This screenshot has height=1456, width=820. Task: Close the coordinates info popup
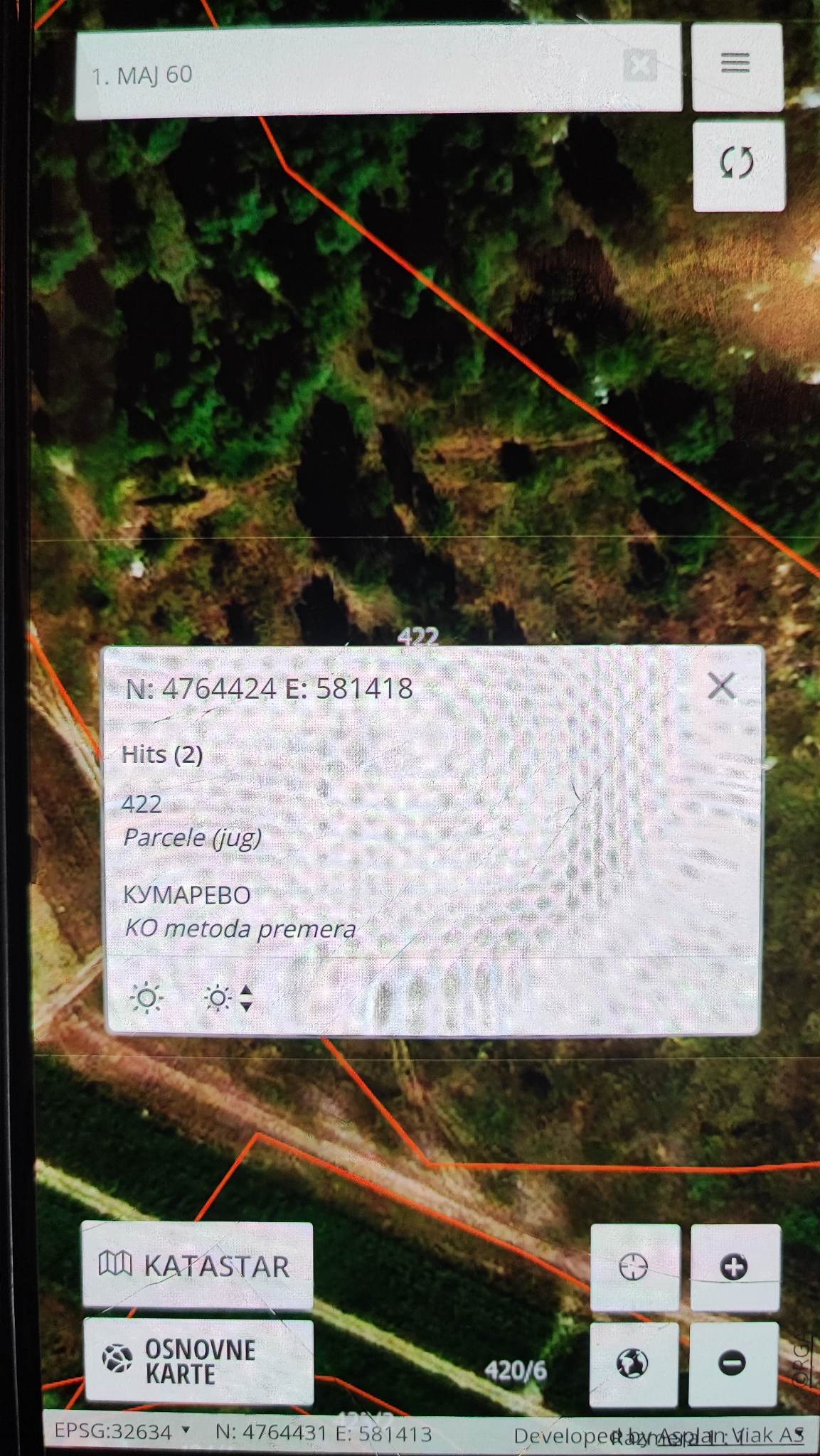pyautogui.click(x=721, y=686)
